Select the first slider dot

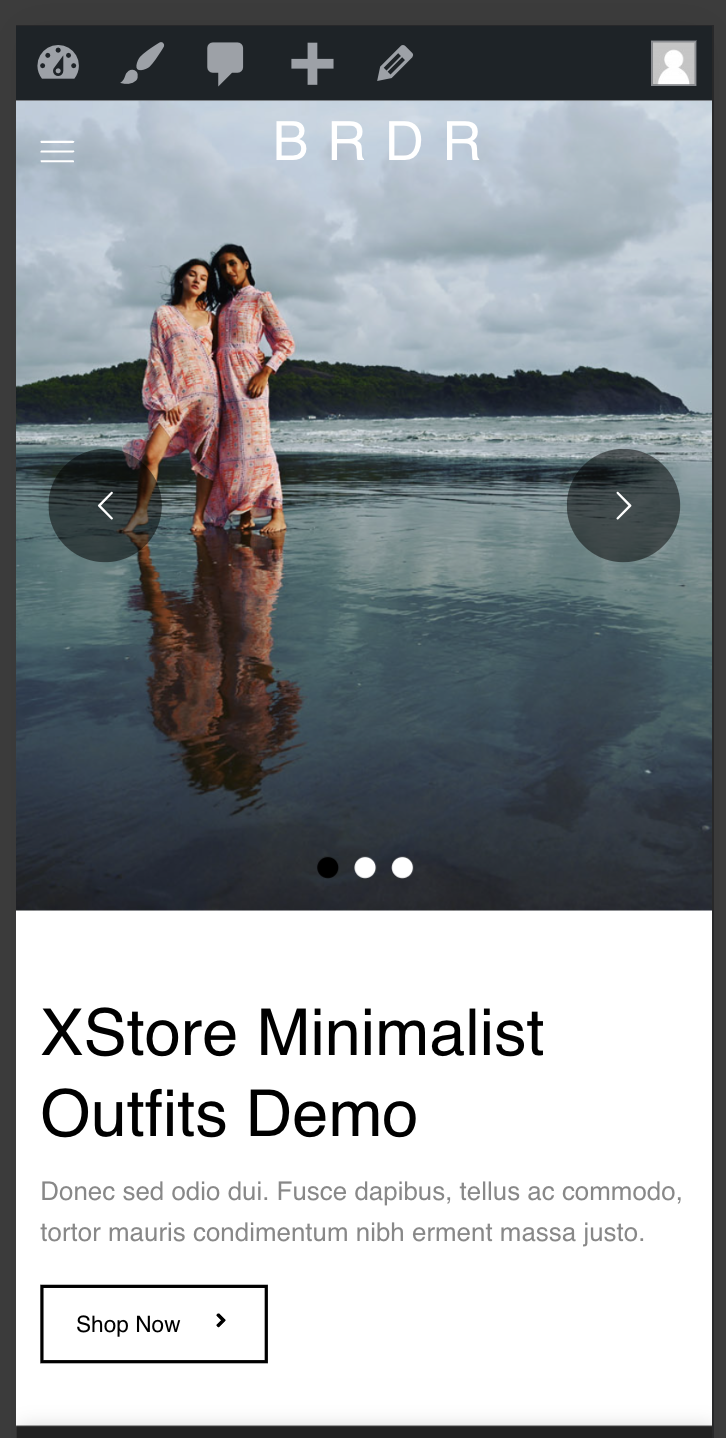(x=328, y=868)
